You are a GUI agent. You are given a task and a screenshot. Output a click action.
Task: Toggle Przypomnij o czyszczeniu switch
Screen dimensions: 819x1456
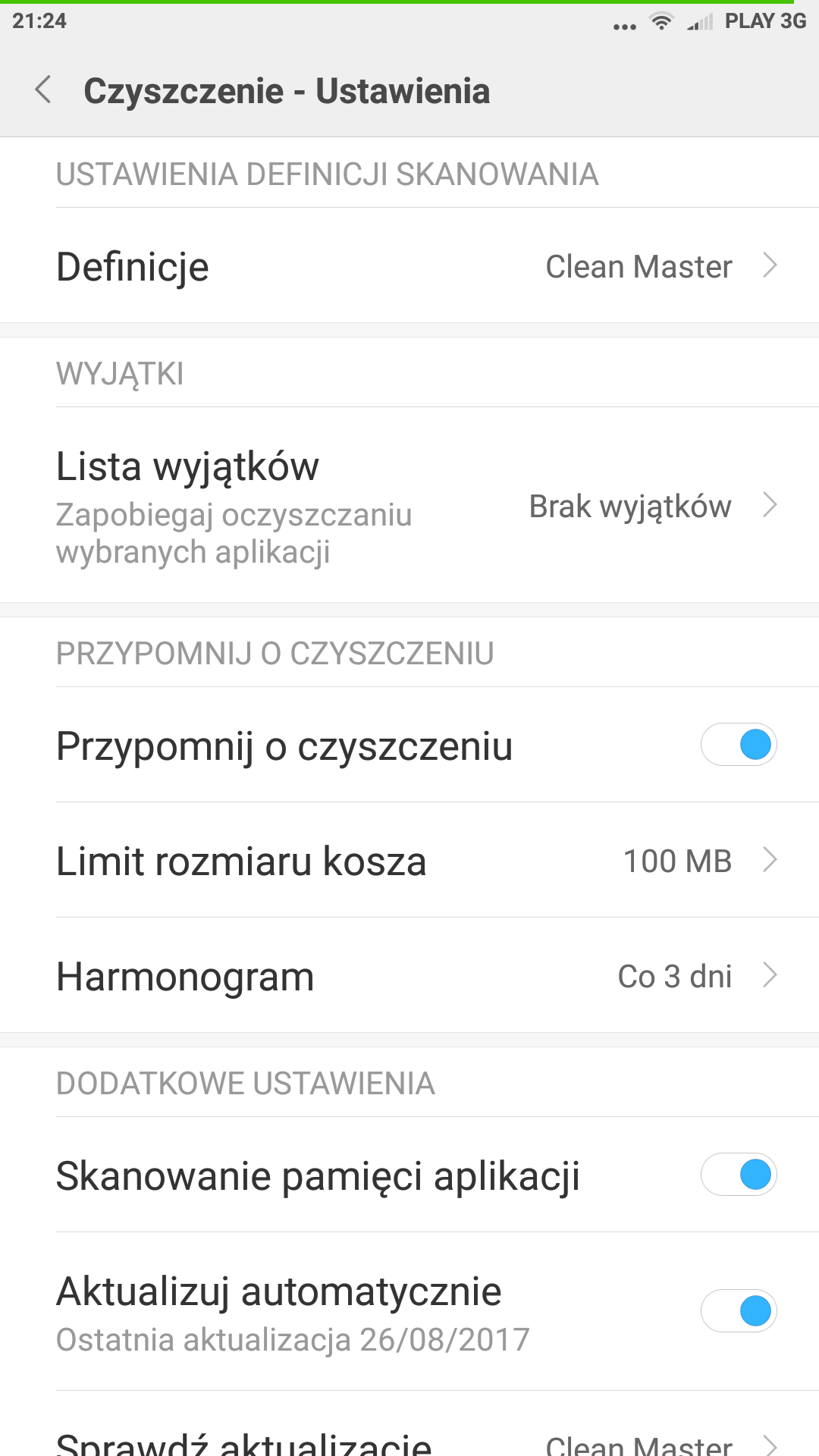click(x=738, y=745)
